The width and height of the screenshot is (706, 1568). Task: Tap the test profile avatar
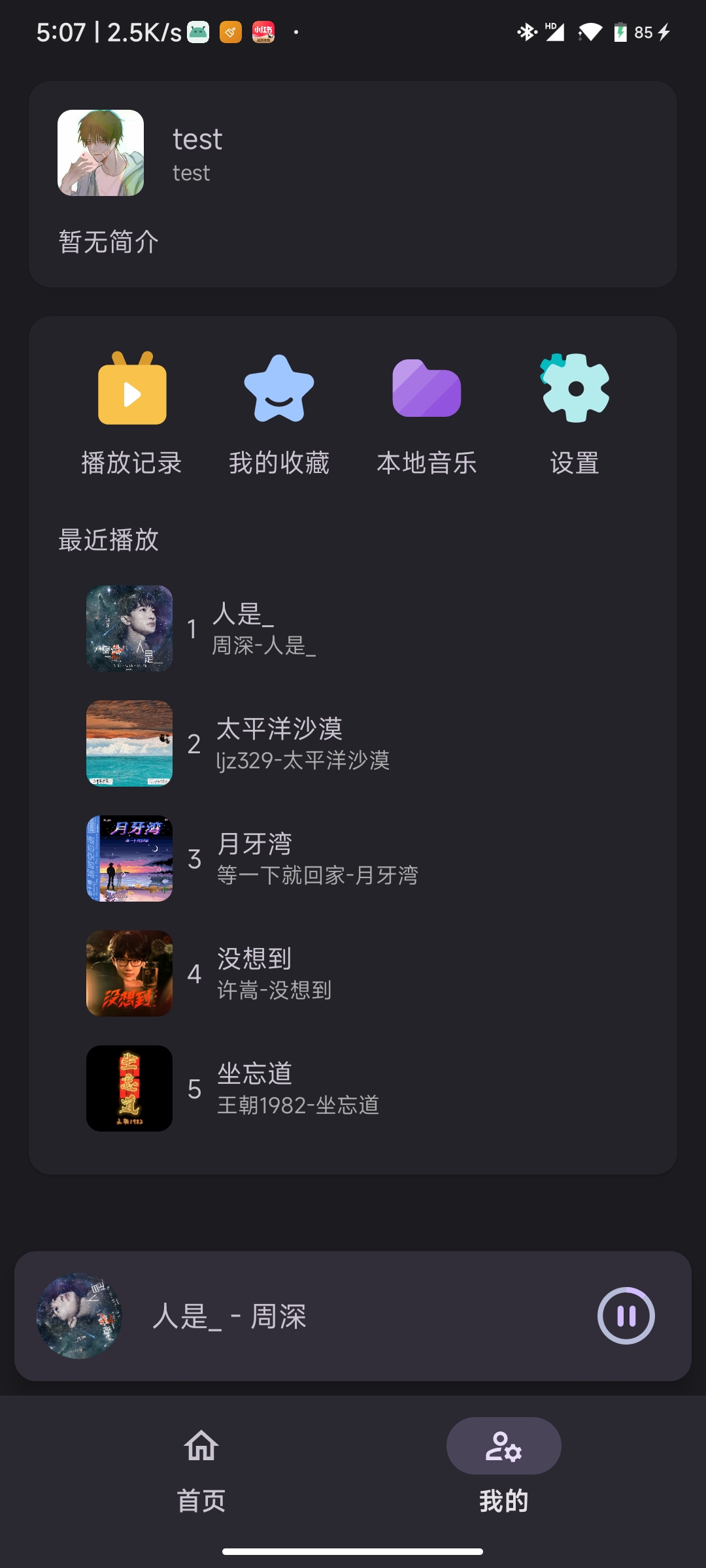[101, 153]
